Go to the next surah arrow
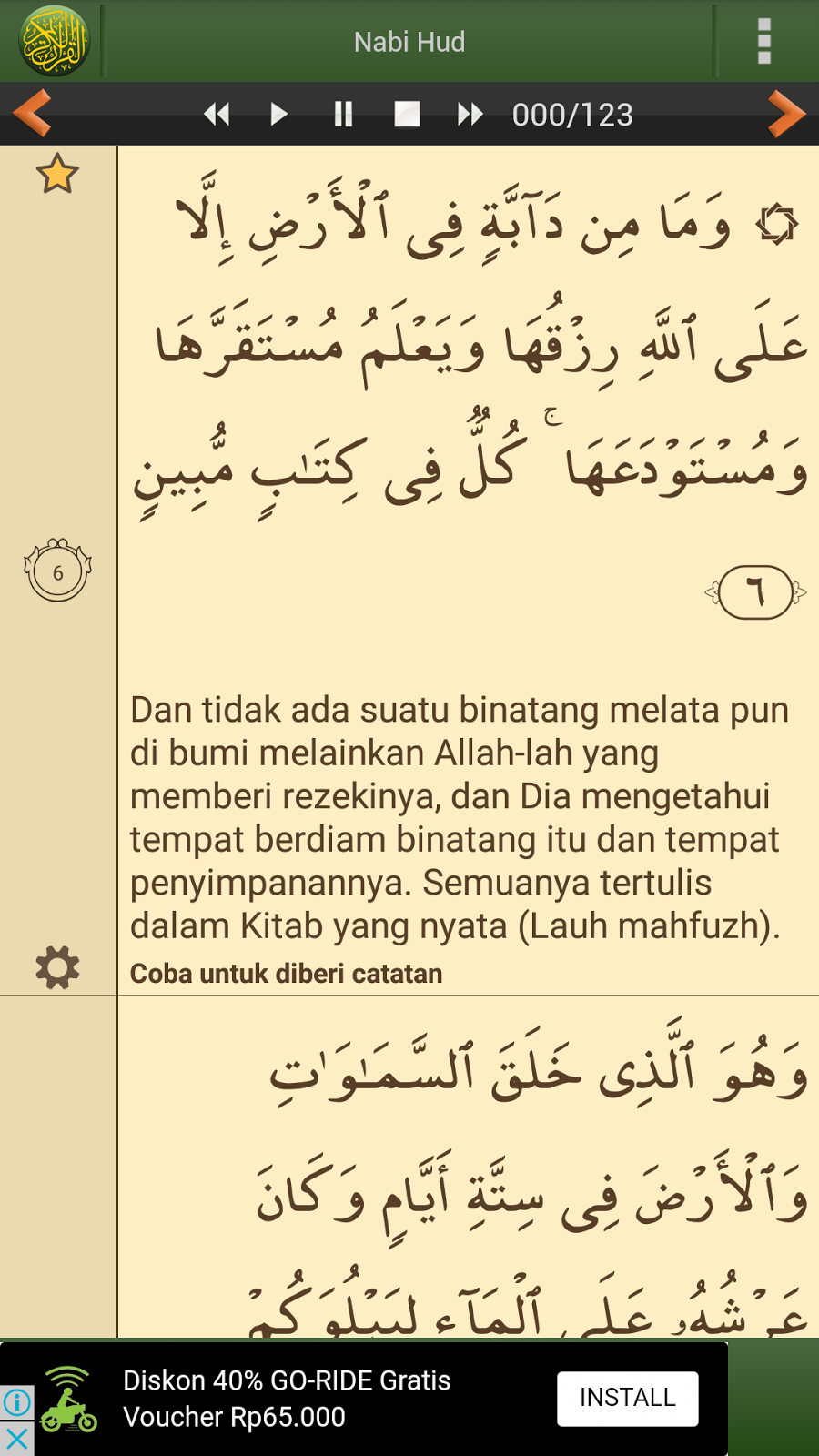 tap(786, 114)
